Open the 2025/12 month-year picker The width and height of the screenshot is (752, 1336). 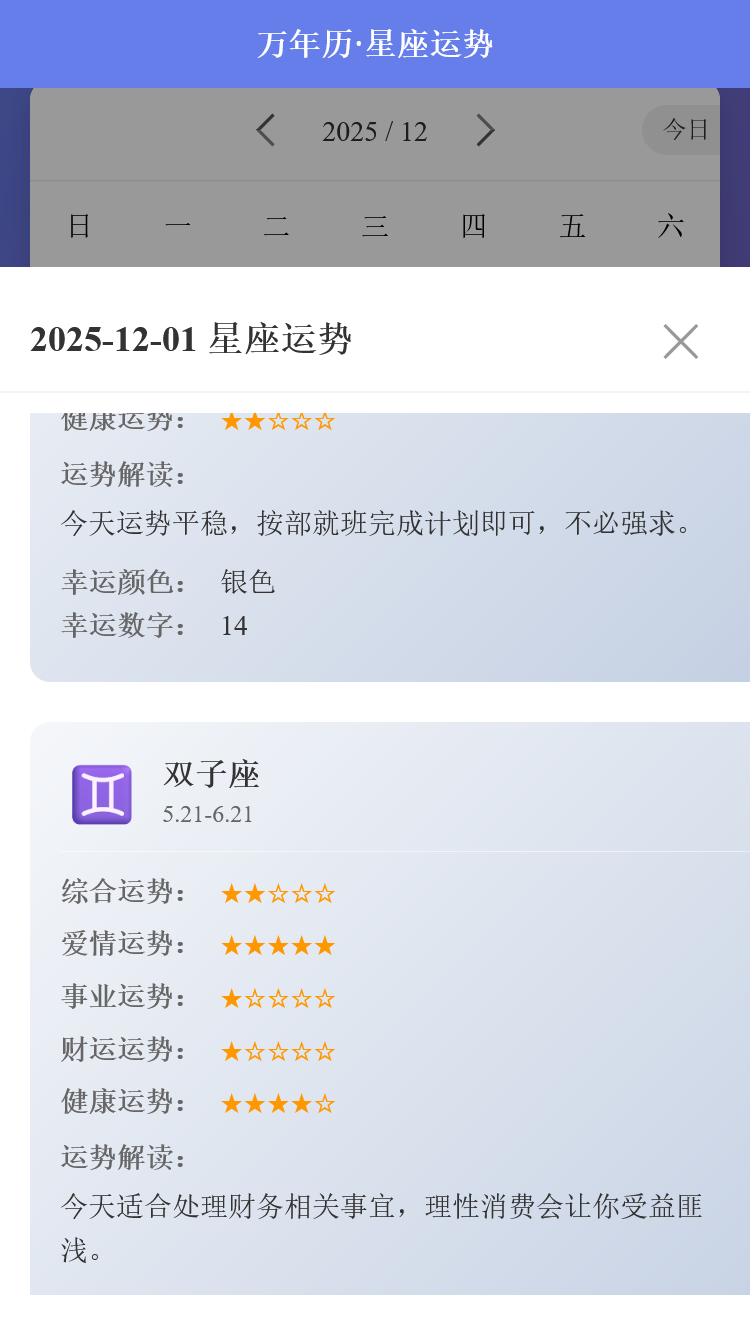[374, 130]
